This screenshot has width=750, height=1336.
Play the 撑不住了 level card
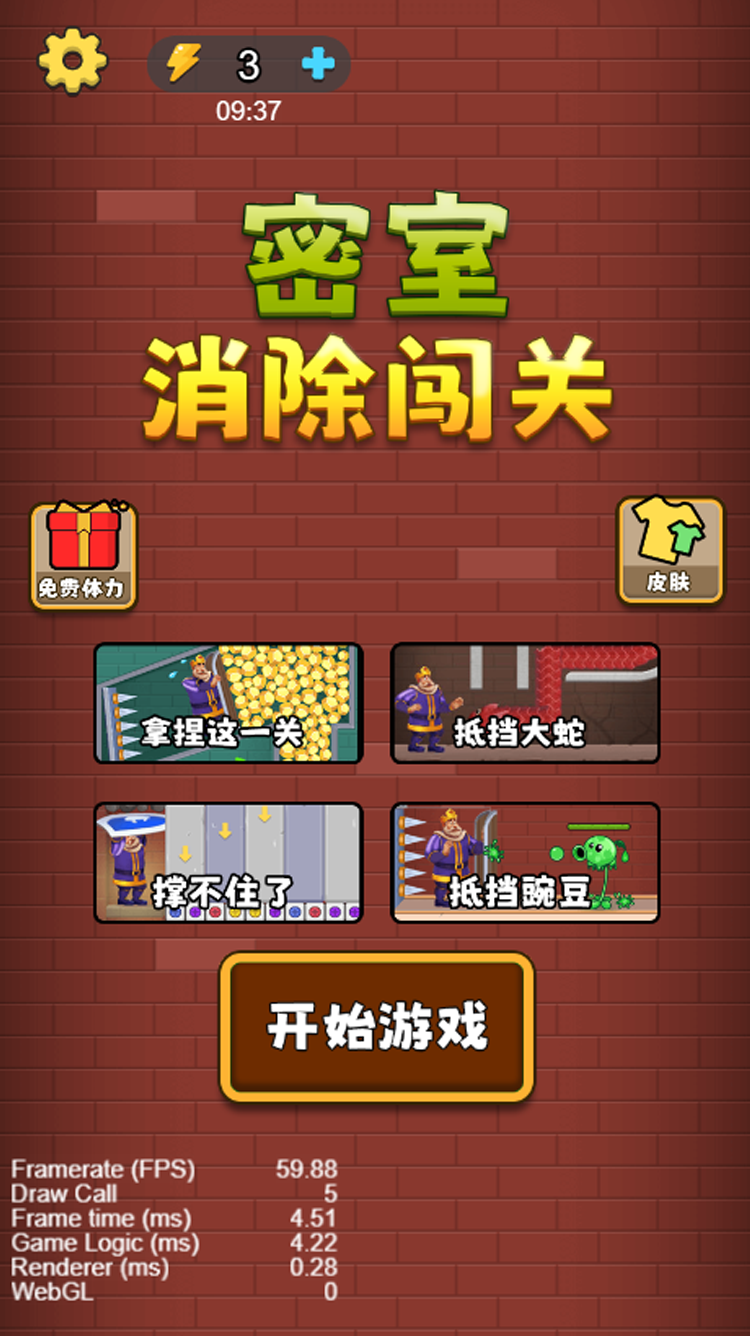(x=228, y=862)
